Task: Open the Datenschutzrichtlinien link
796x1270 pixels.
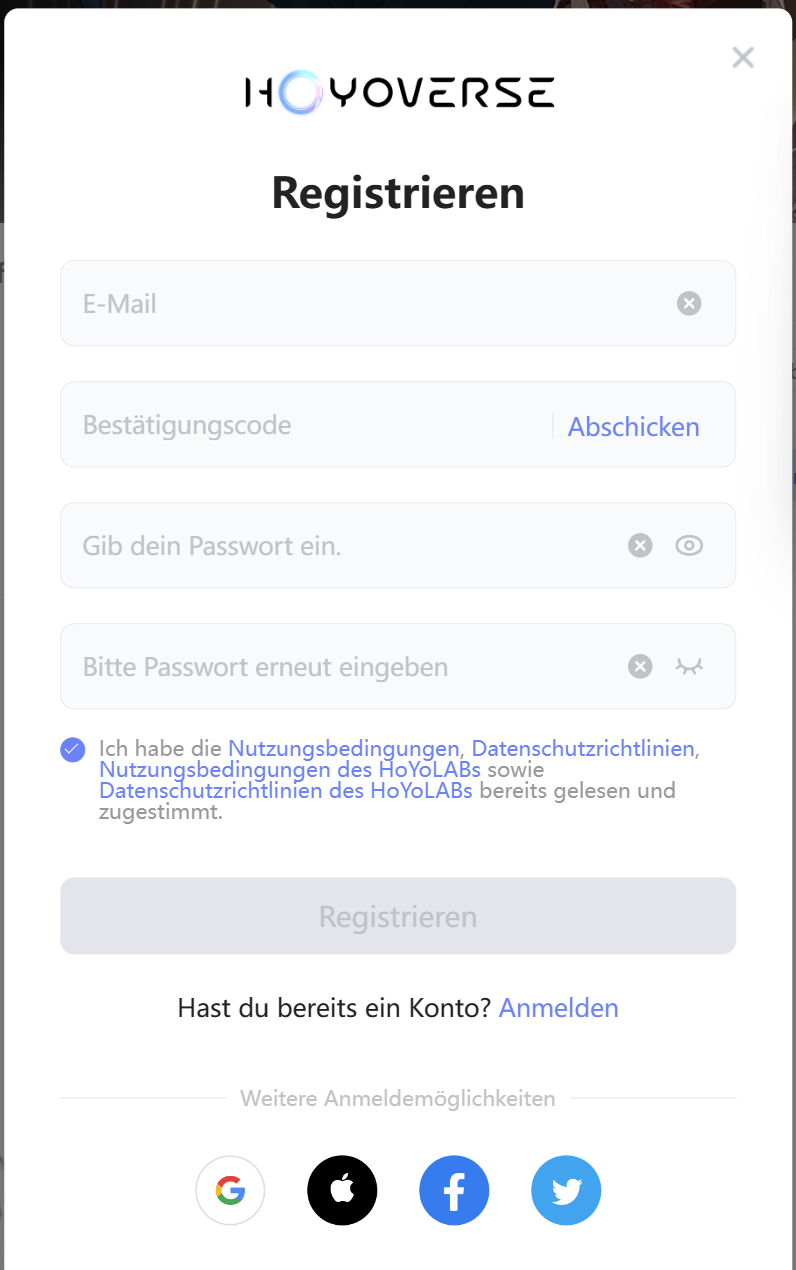Action: [x=582, y=748]
